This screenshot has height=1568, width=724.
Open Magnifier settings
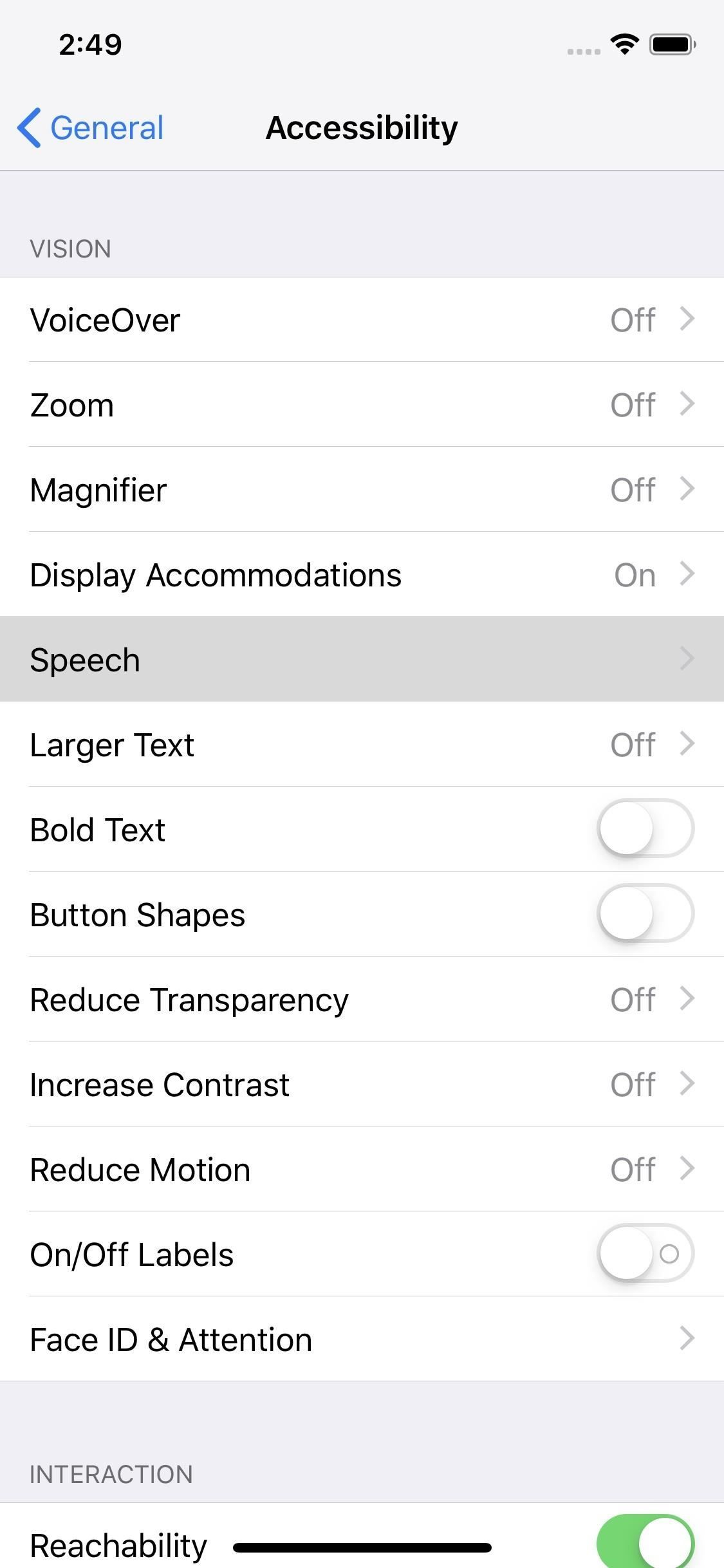[x=362, y=490]
